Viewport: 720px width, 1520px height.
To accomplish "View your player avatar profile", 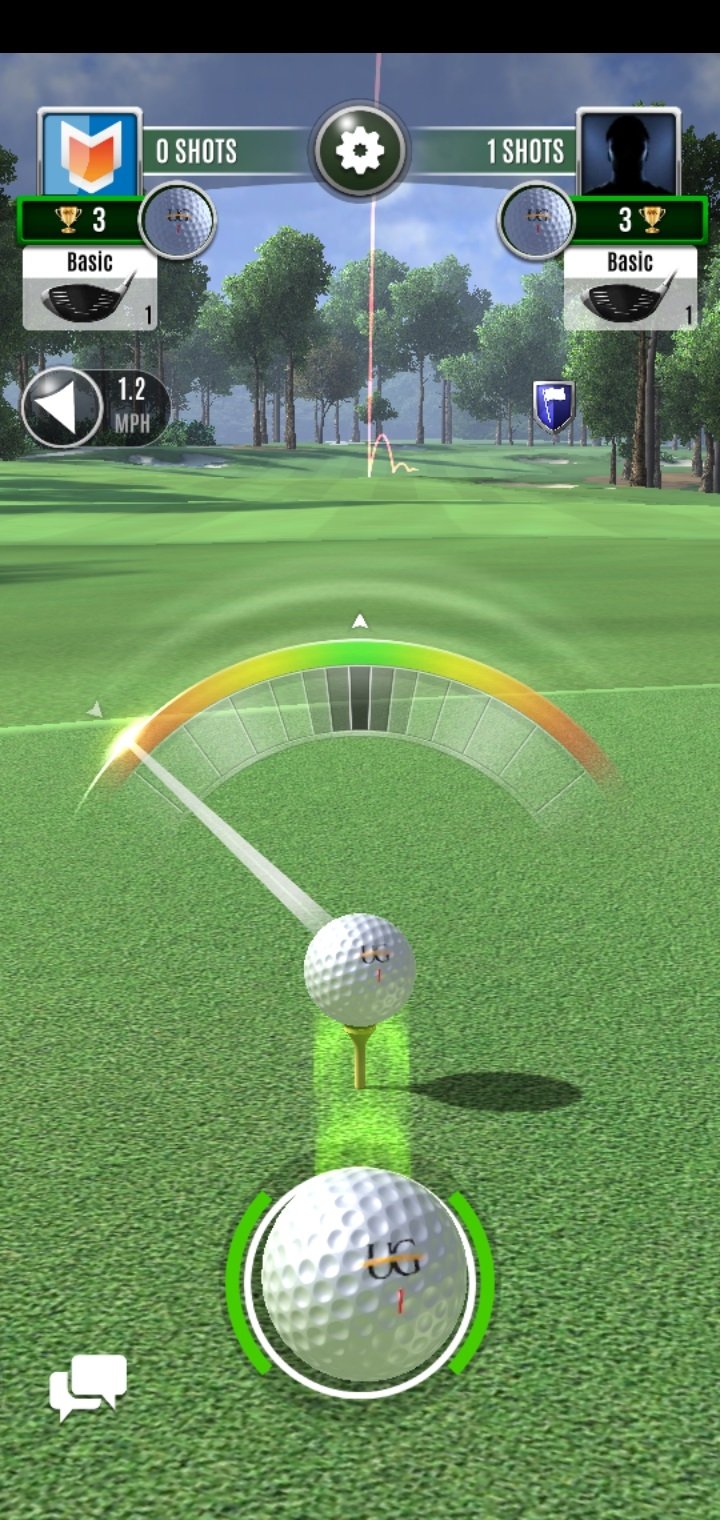I will (x=90, y=153).
